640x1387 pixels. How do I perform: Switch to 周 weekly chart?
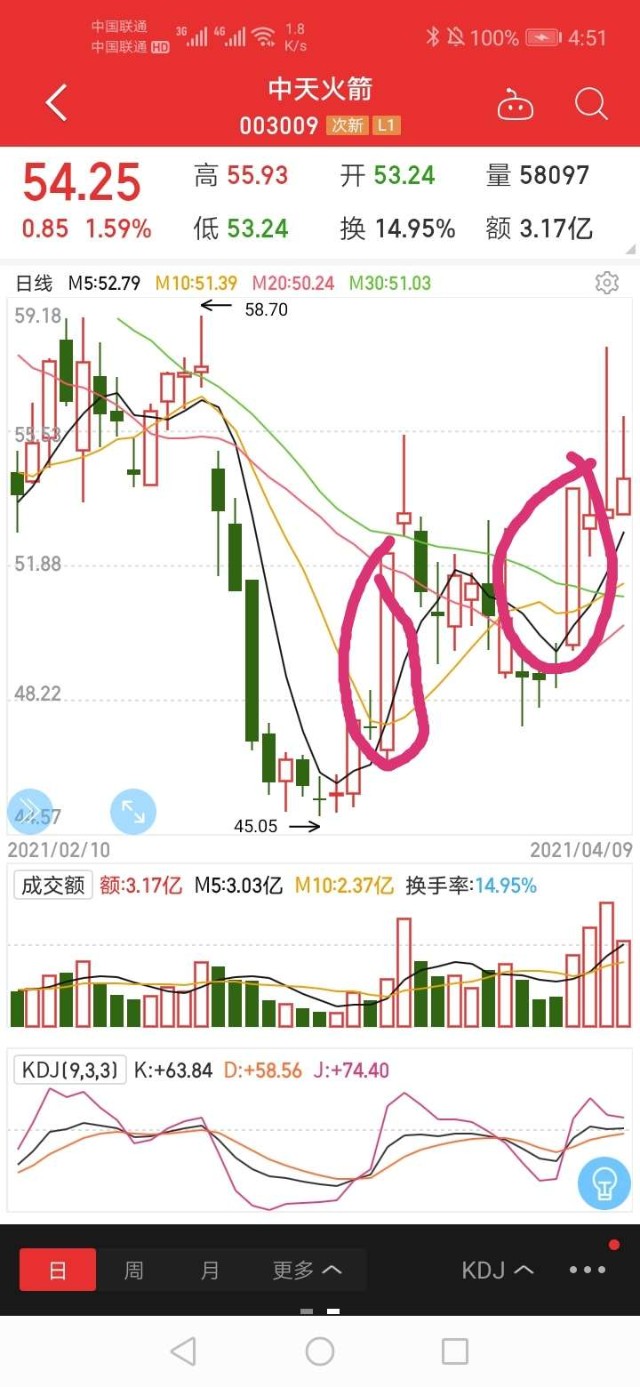pyautogui.click(x=134, y=1270)
